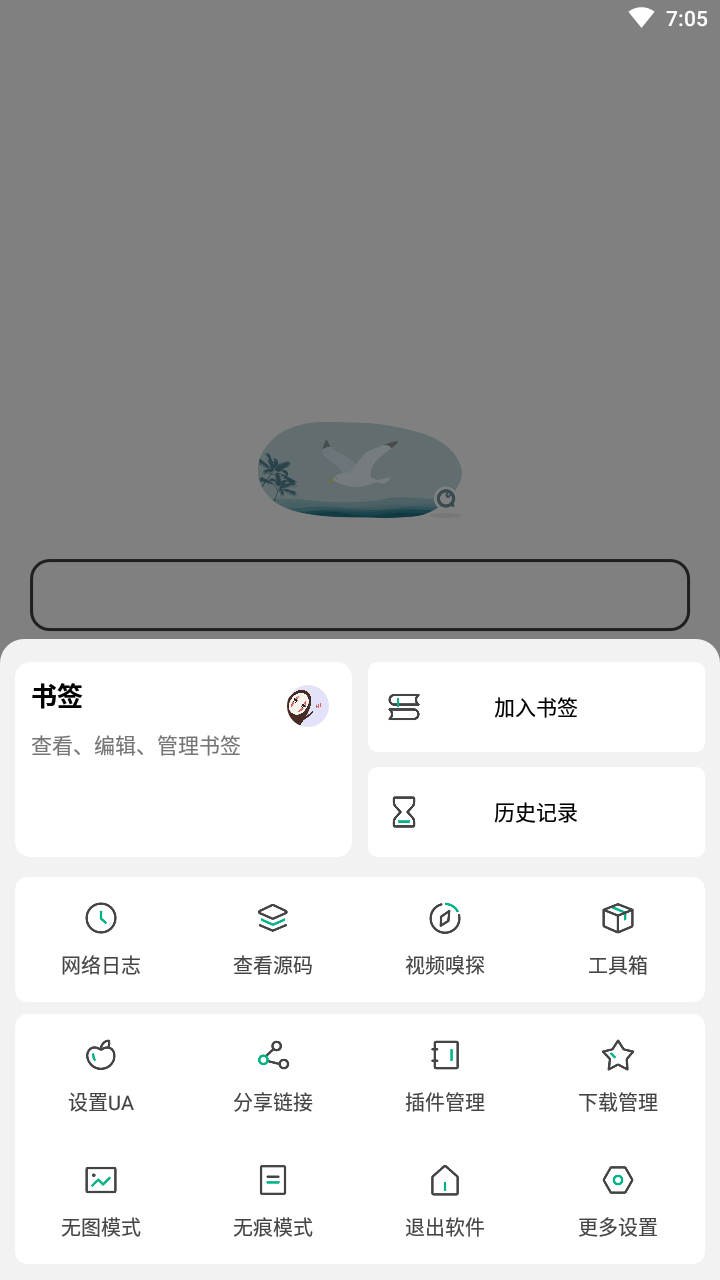Open the 工具箱 toolbox

[618, 938]
